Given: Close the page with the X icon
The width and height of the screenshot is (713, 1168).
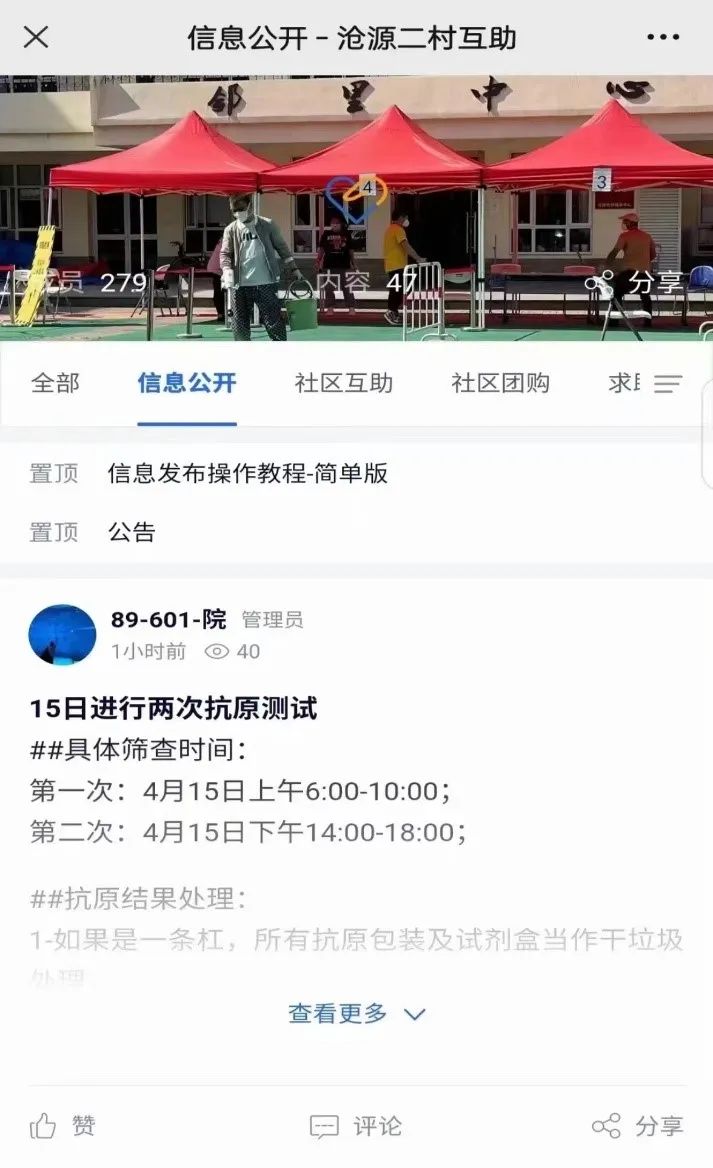Looking at the screenshot, I should coord(36,38).
